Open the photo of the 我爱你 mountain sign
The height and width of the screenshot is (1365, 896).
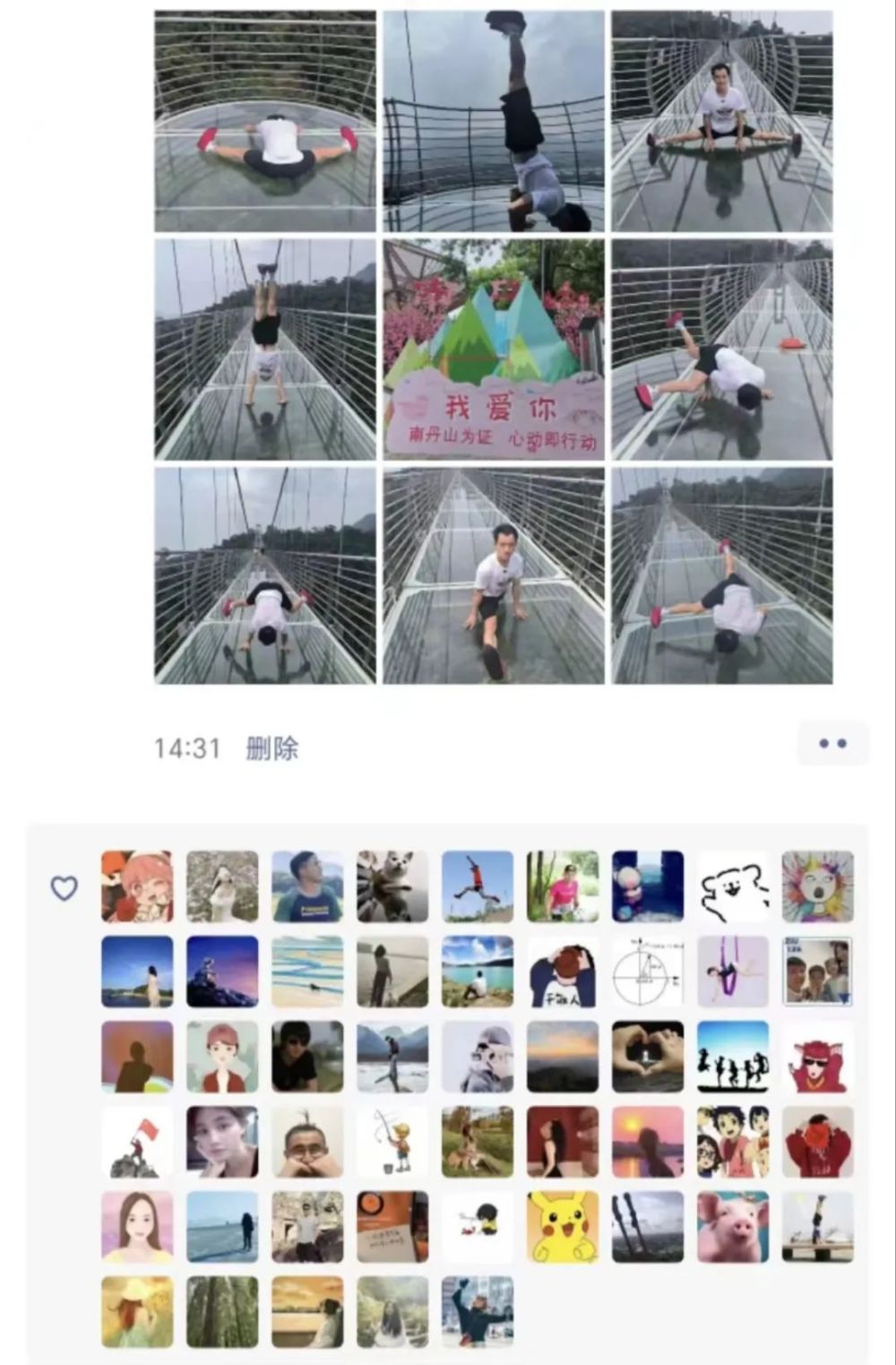tap(494, 350)
